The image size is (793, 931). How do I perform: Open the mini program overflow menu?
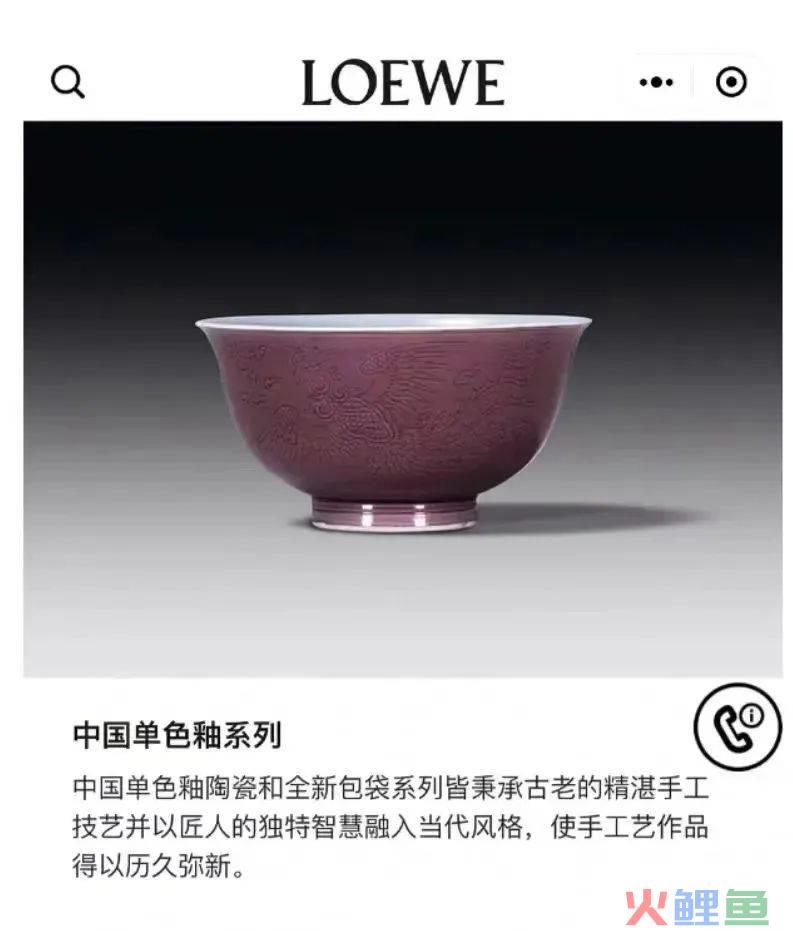coord(656,82)
